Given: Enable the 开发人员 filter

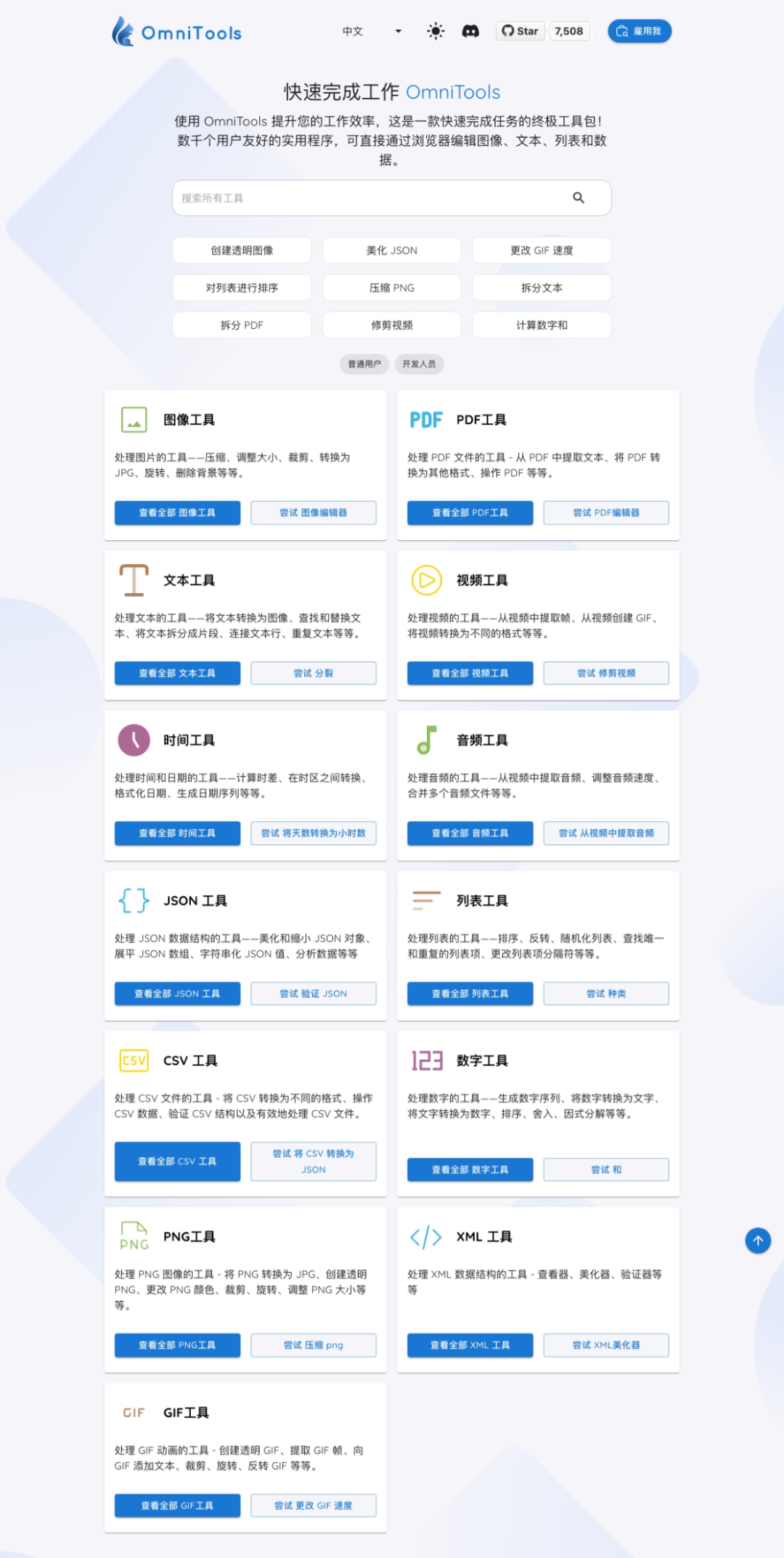Looking at the screenshot, I should click(419, 364).
